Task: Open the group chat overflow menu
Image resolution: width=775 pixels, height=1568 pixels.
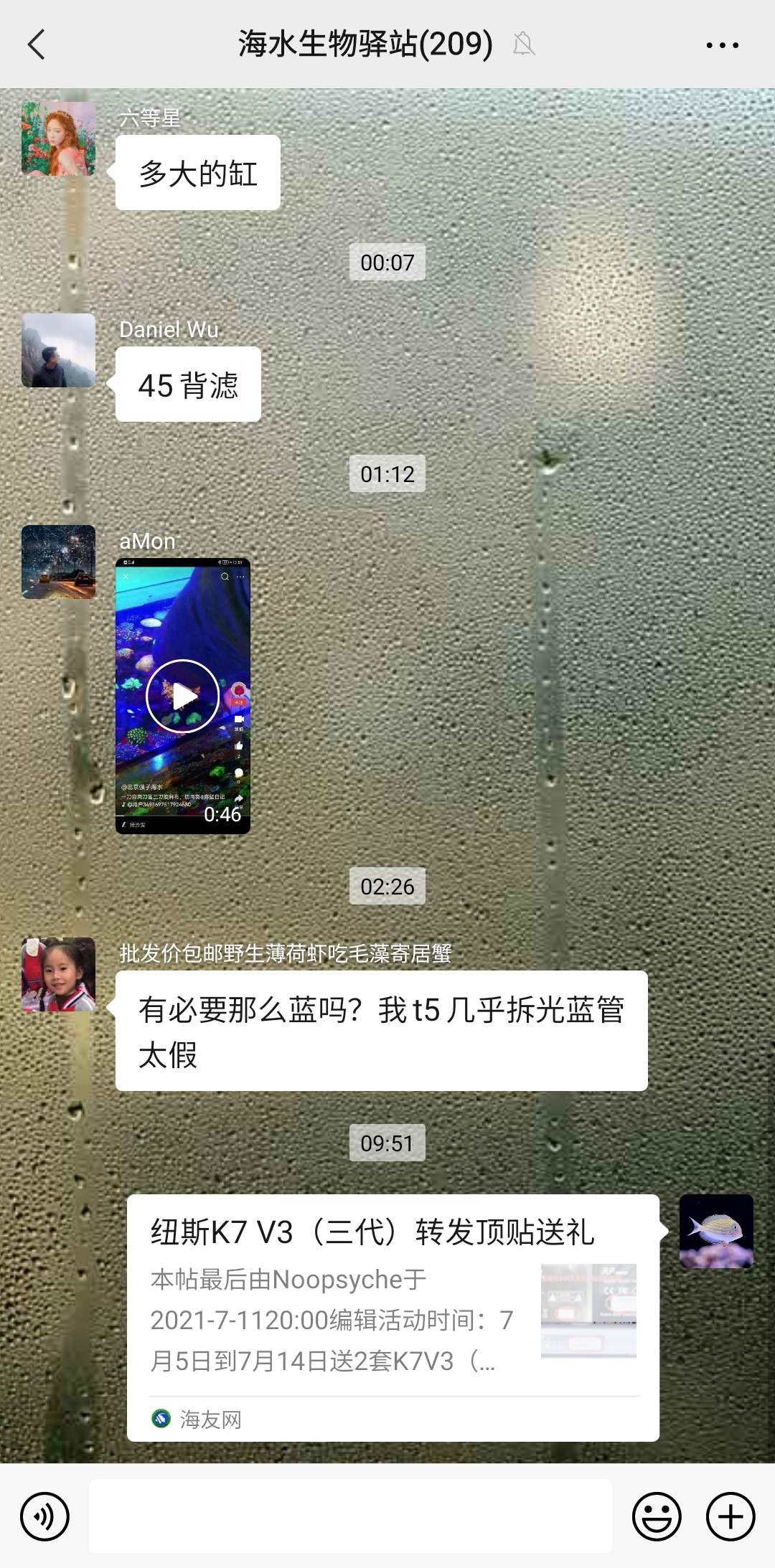Action: [721, 45]
